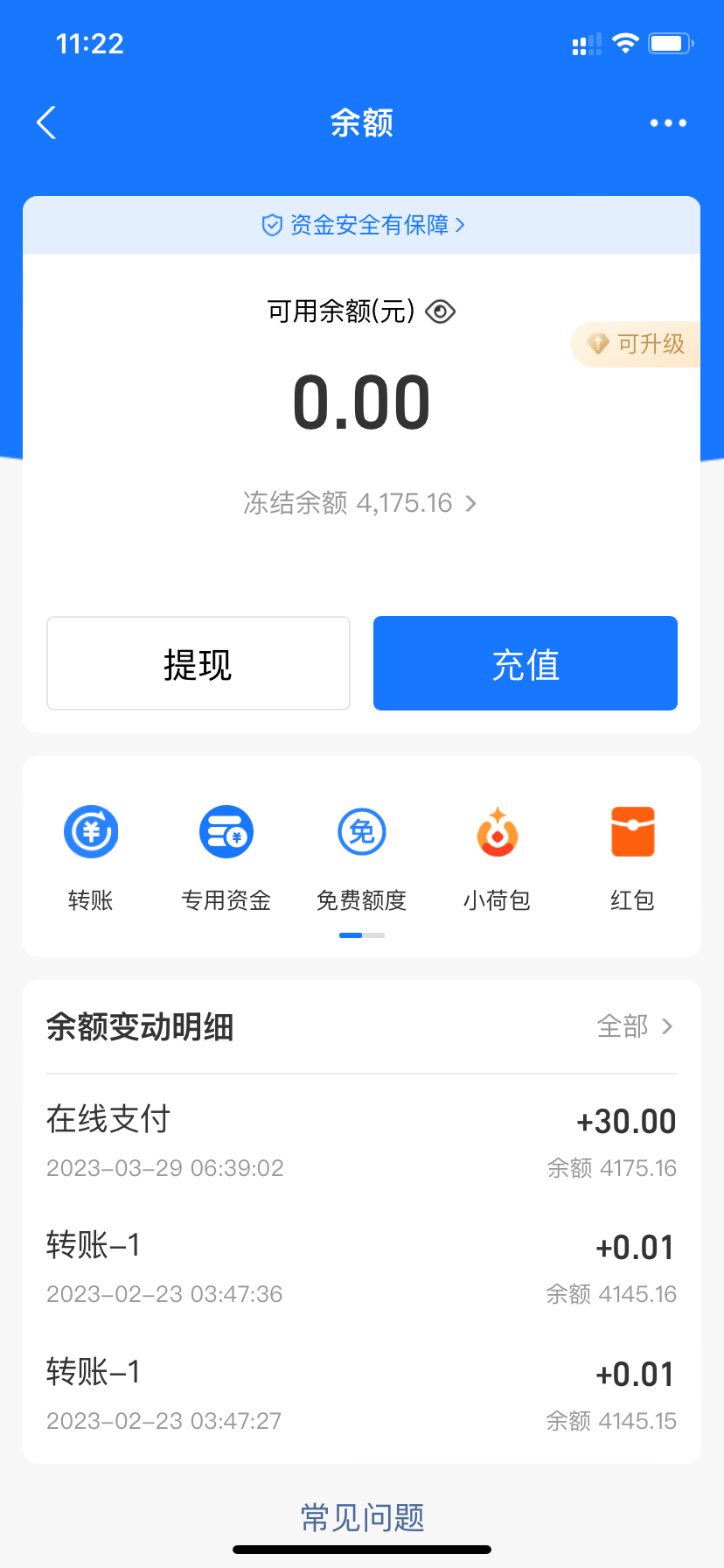Open the 专用资金 special funds feature
The width and height of the screenshot is (724, 1568).
[226, 831]
